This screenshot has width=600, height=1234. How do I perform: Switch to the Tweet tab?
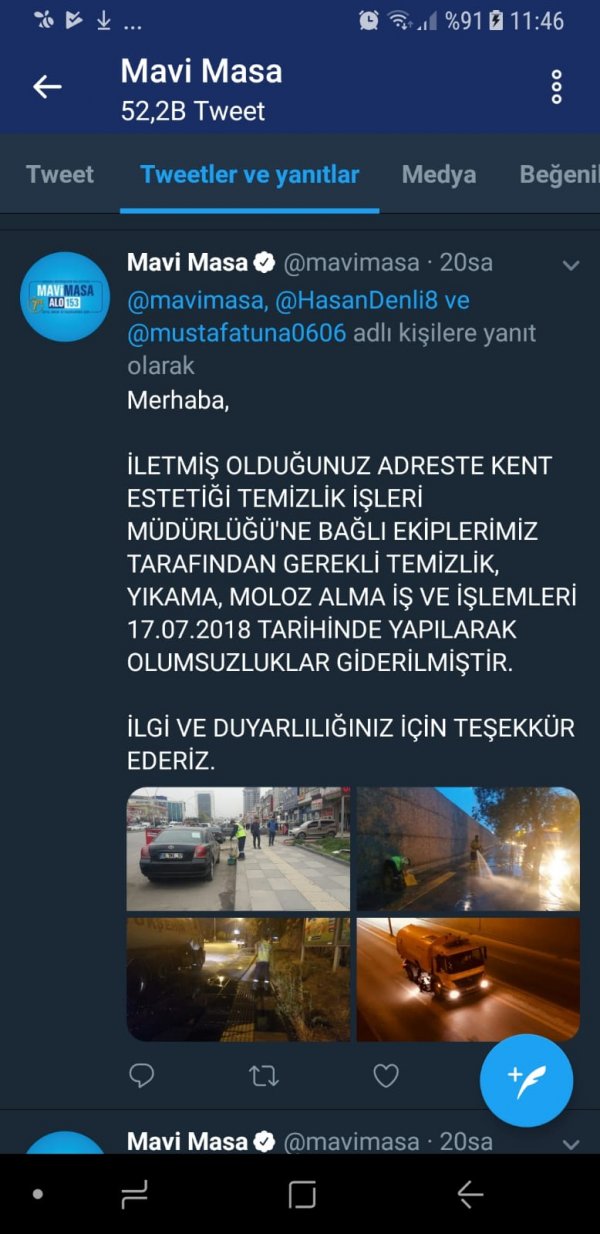(x=60, y=174)
